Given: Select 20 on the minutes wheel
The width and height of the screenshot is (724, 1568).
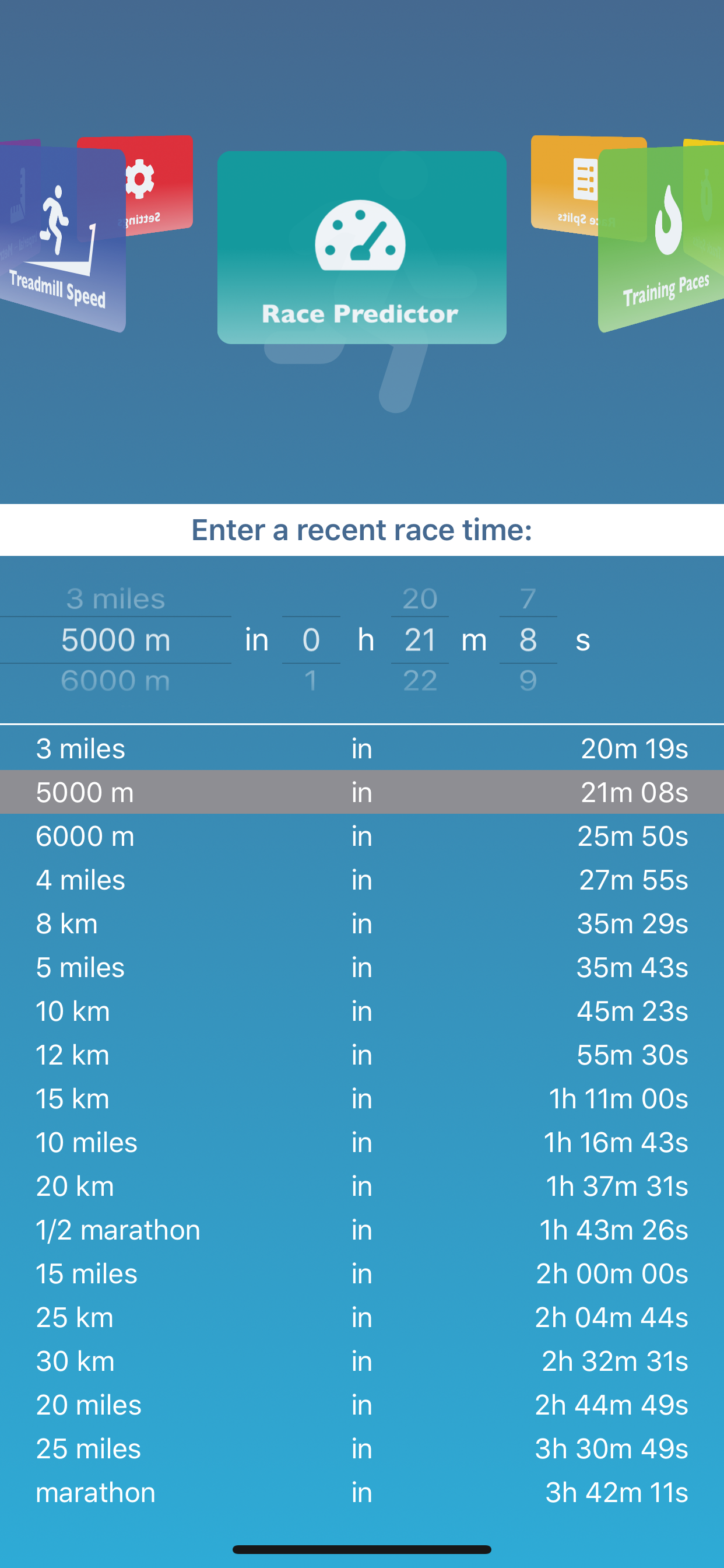Looking at the screenshot, I should pos(420,599).
